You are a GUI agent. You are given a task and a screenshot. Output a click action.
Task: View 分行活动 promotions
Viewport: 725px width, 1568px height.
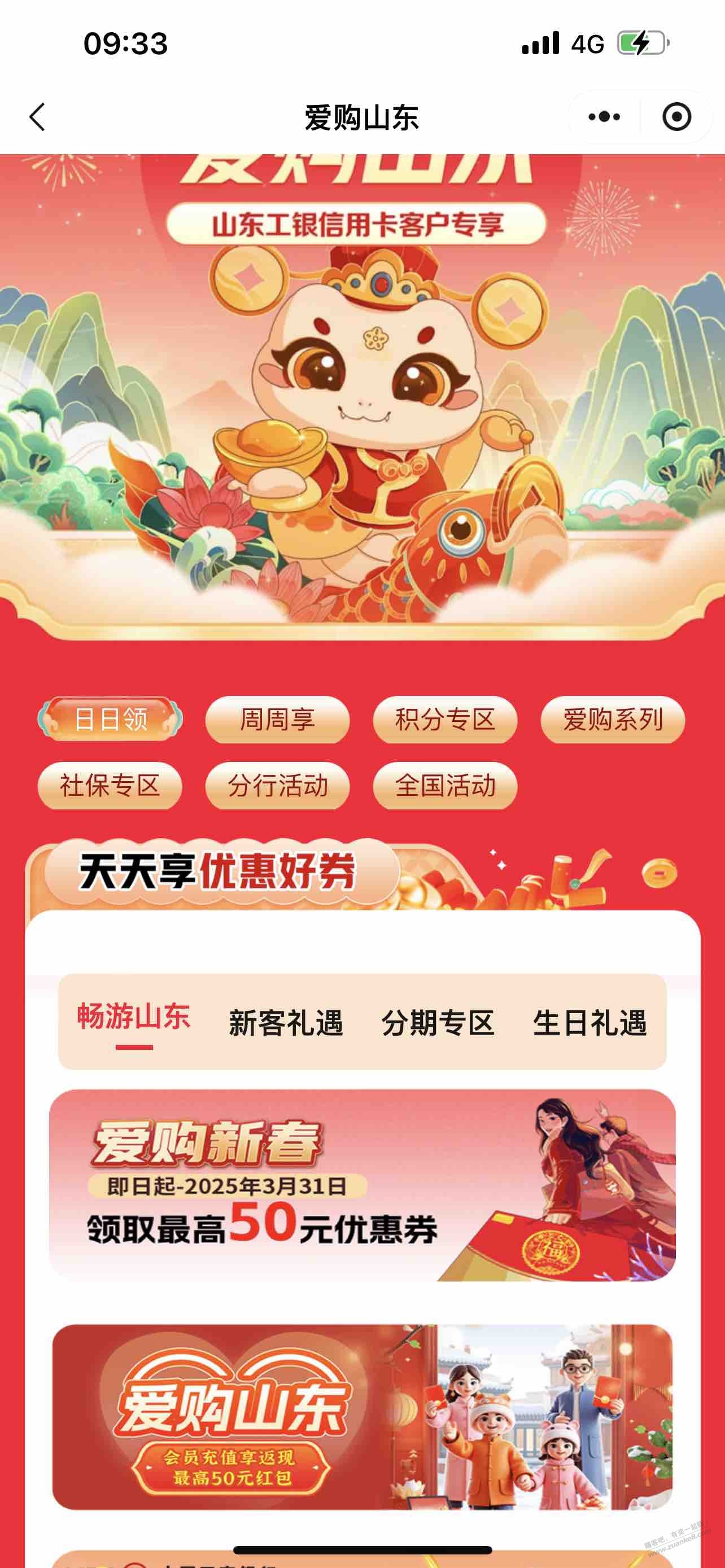[278, 785]
